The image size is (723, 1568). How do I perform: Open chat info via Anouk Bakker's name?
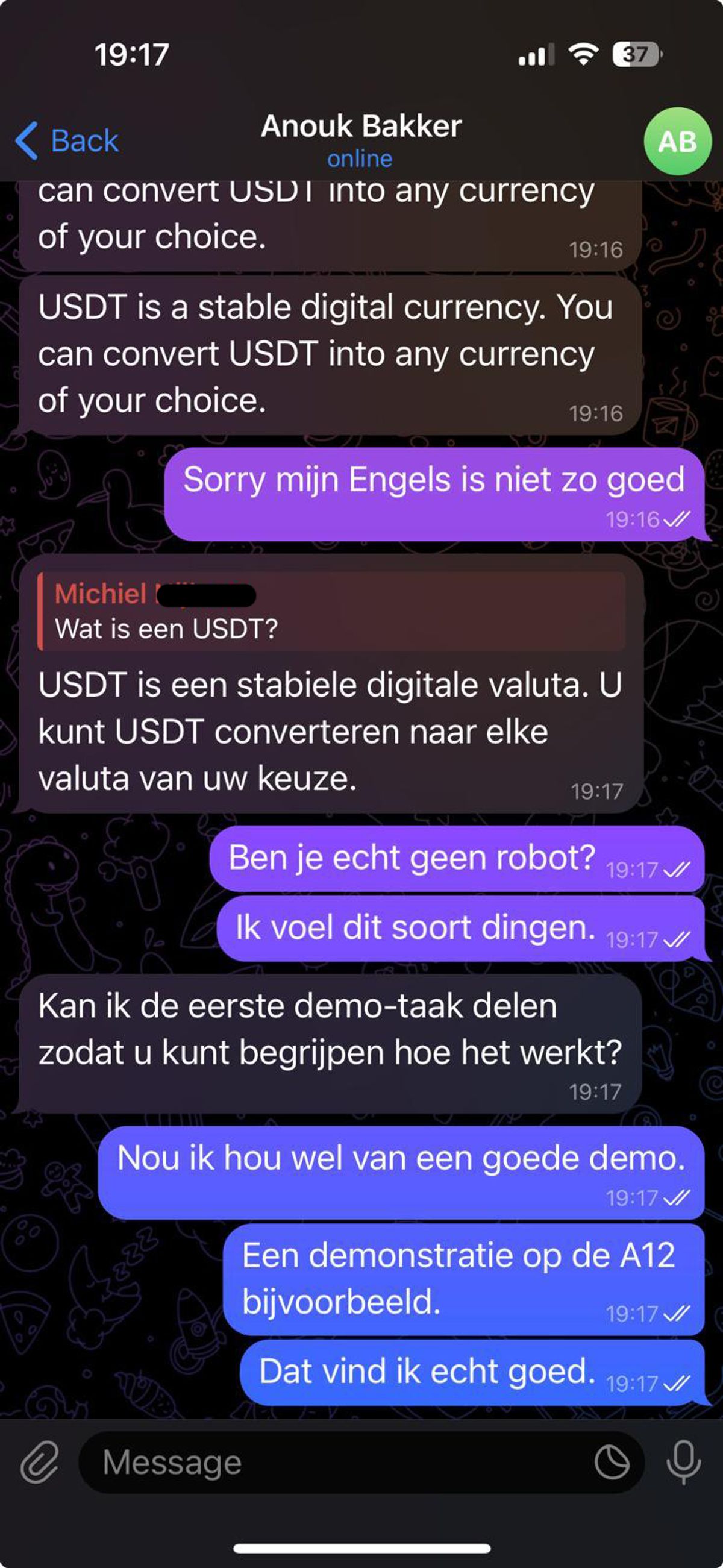(361, 127)
